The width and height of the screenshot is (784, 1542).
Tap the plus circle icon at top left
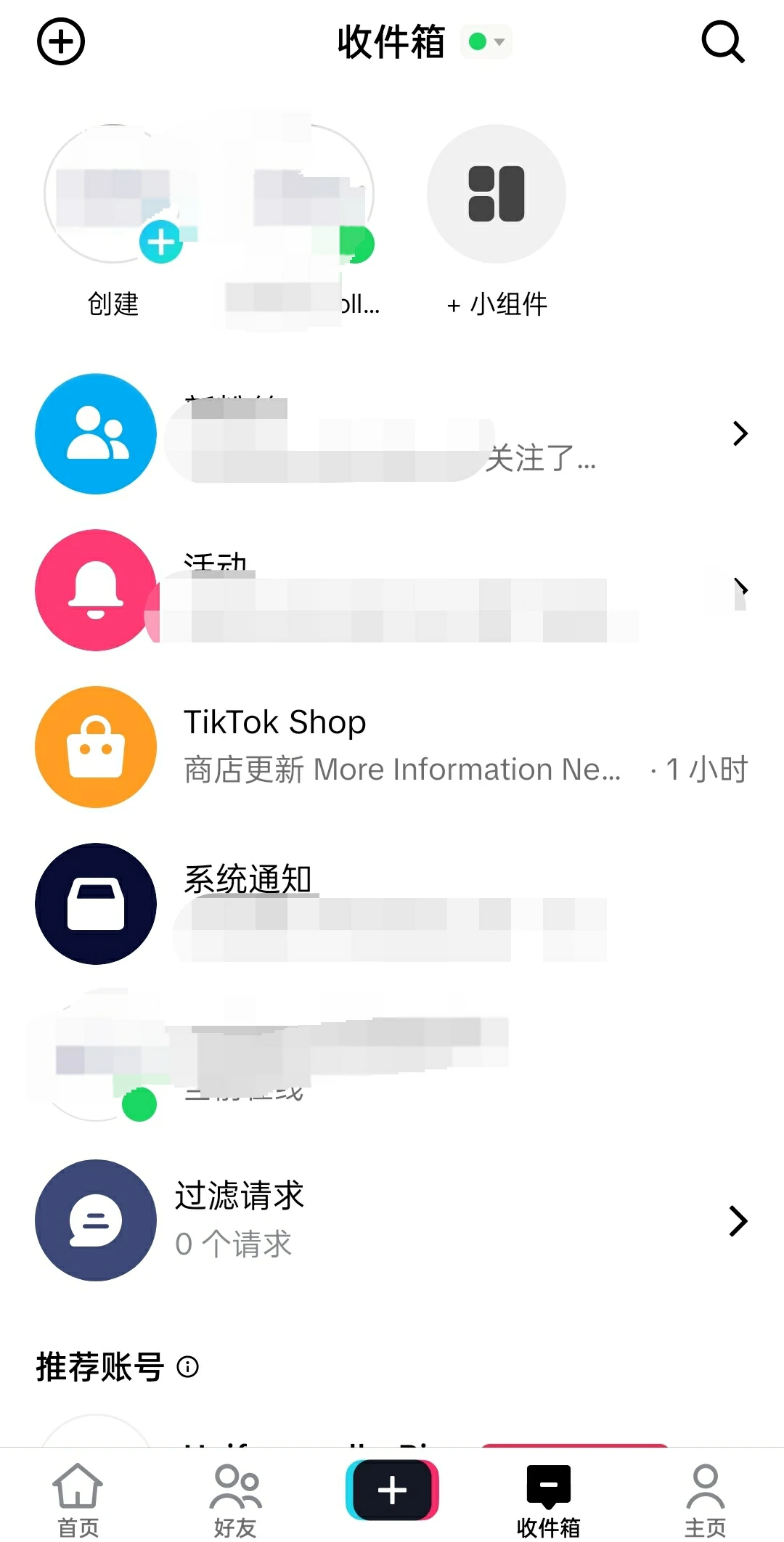(x=61, y=41)
